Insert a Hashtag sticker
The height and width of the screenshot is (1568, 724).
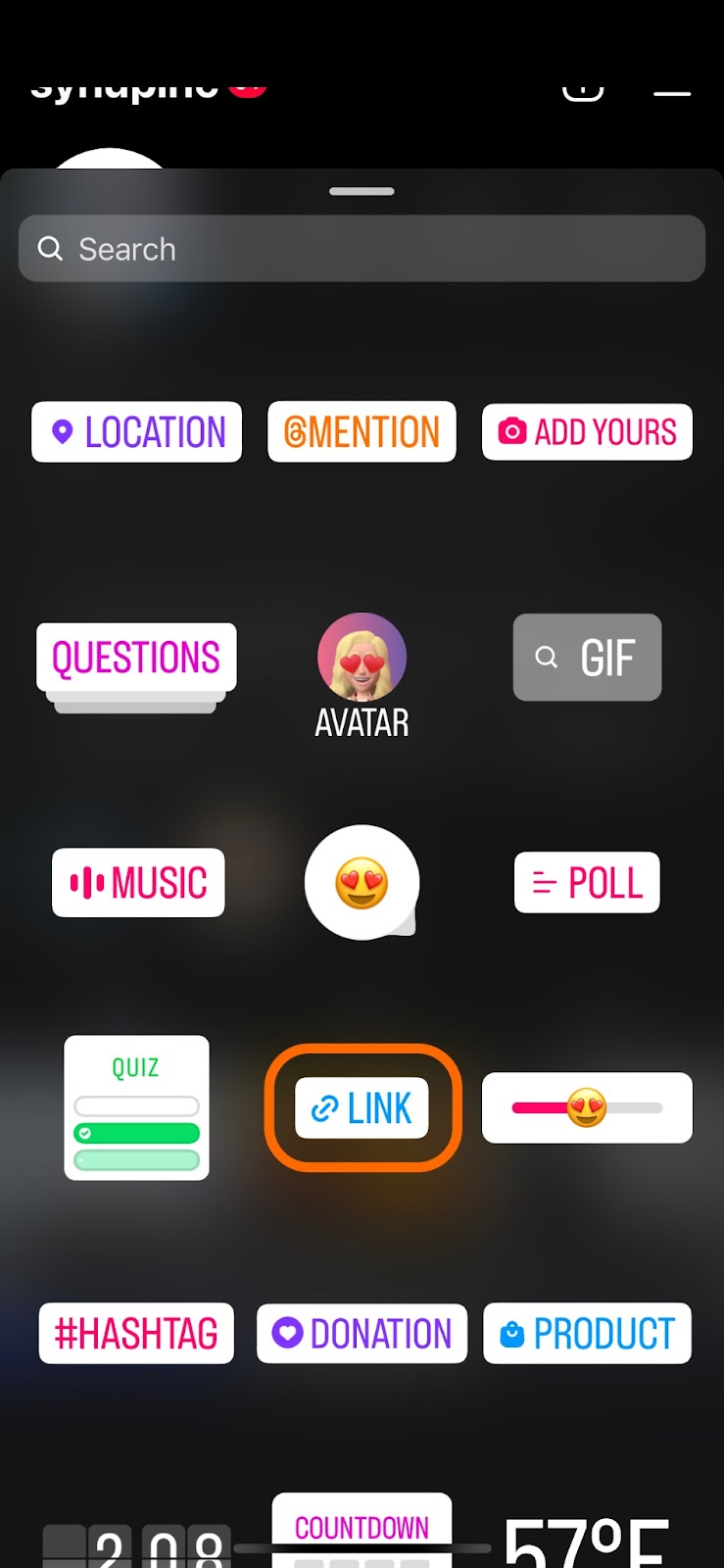pos(136,1334)
